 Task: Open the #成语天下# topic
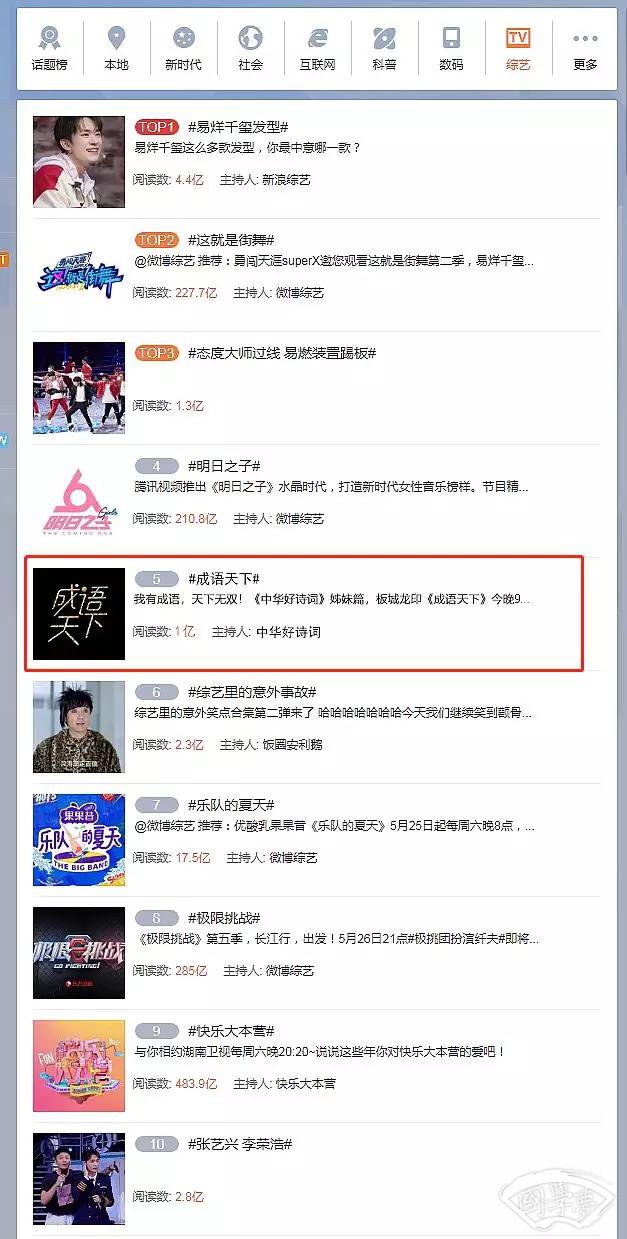click(x=224, y=579)
